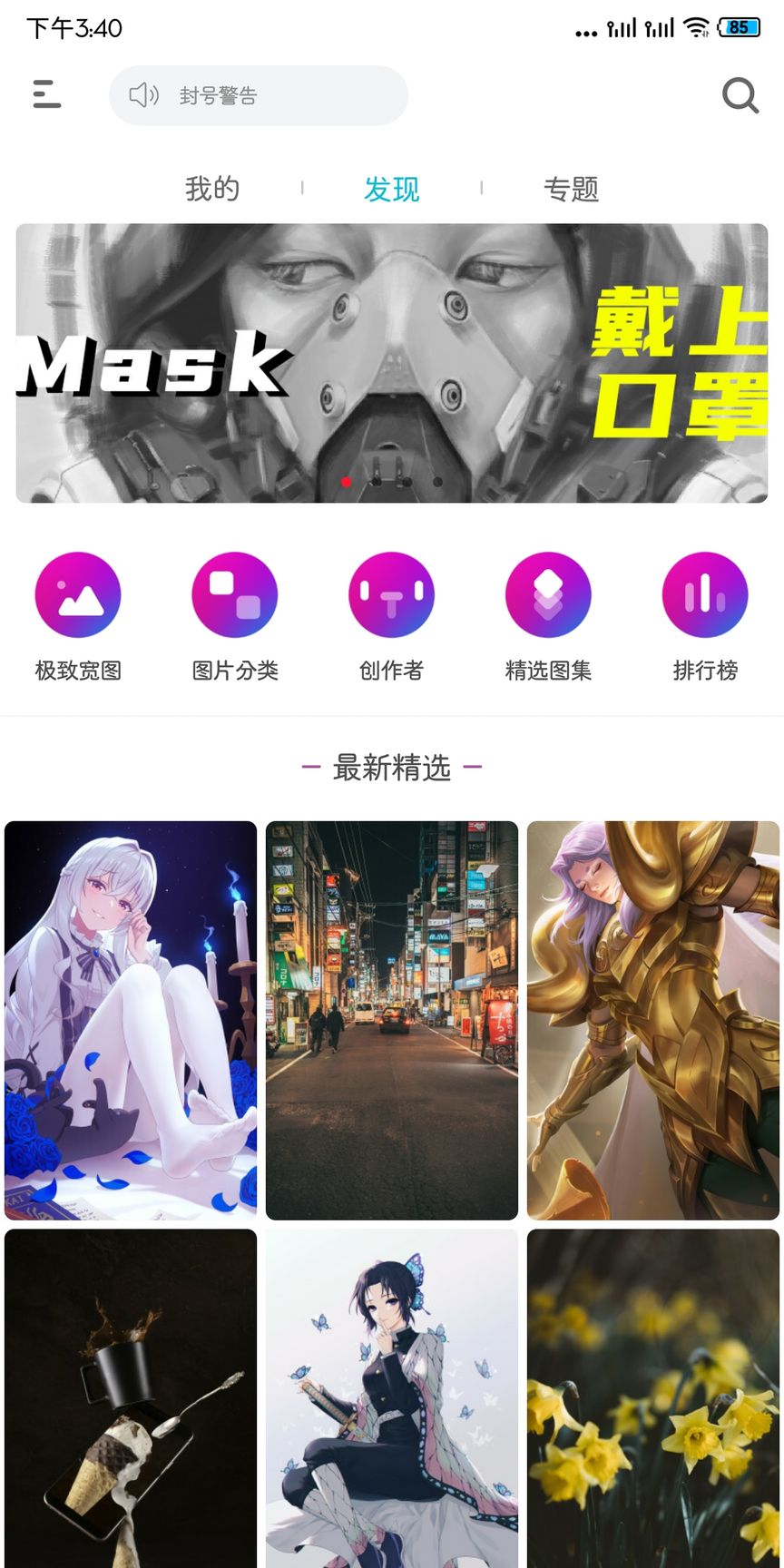This screenshot has height=1568, width=784.
Task: Open the yellow daffodils wallpaper
Action: (x=653, y=1397)
